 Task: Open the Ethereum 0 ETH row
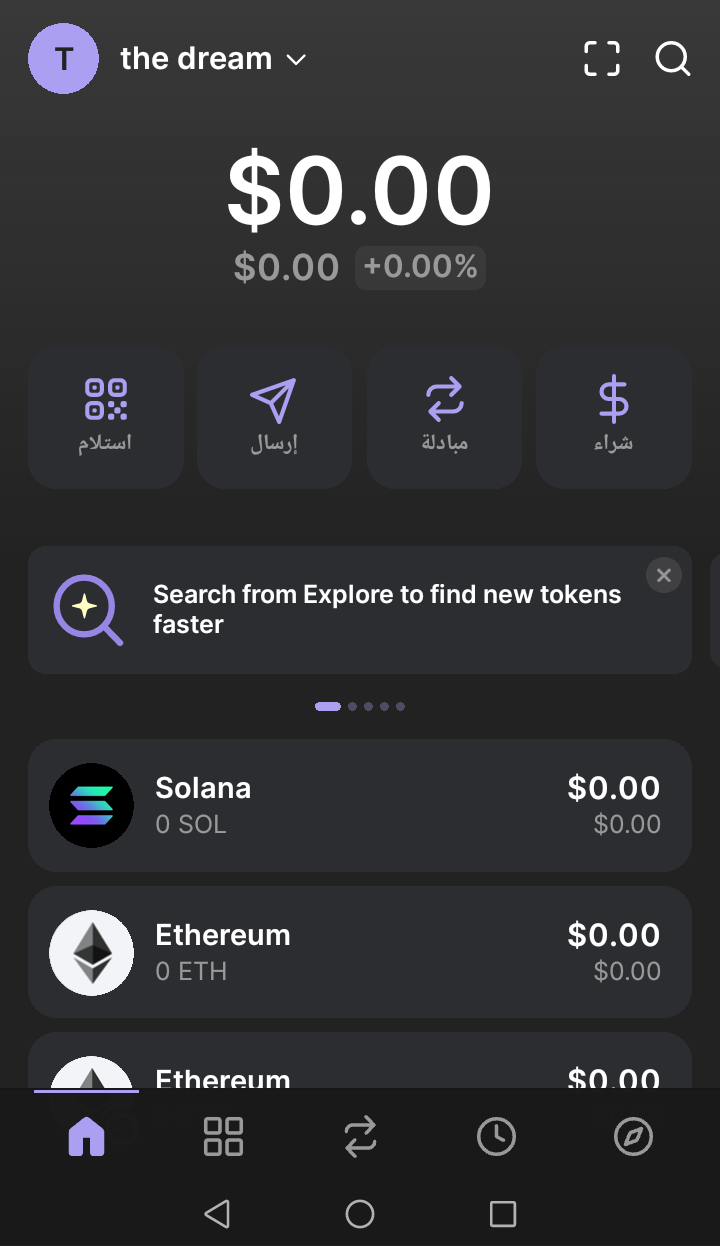click(x=360, y=952)
